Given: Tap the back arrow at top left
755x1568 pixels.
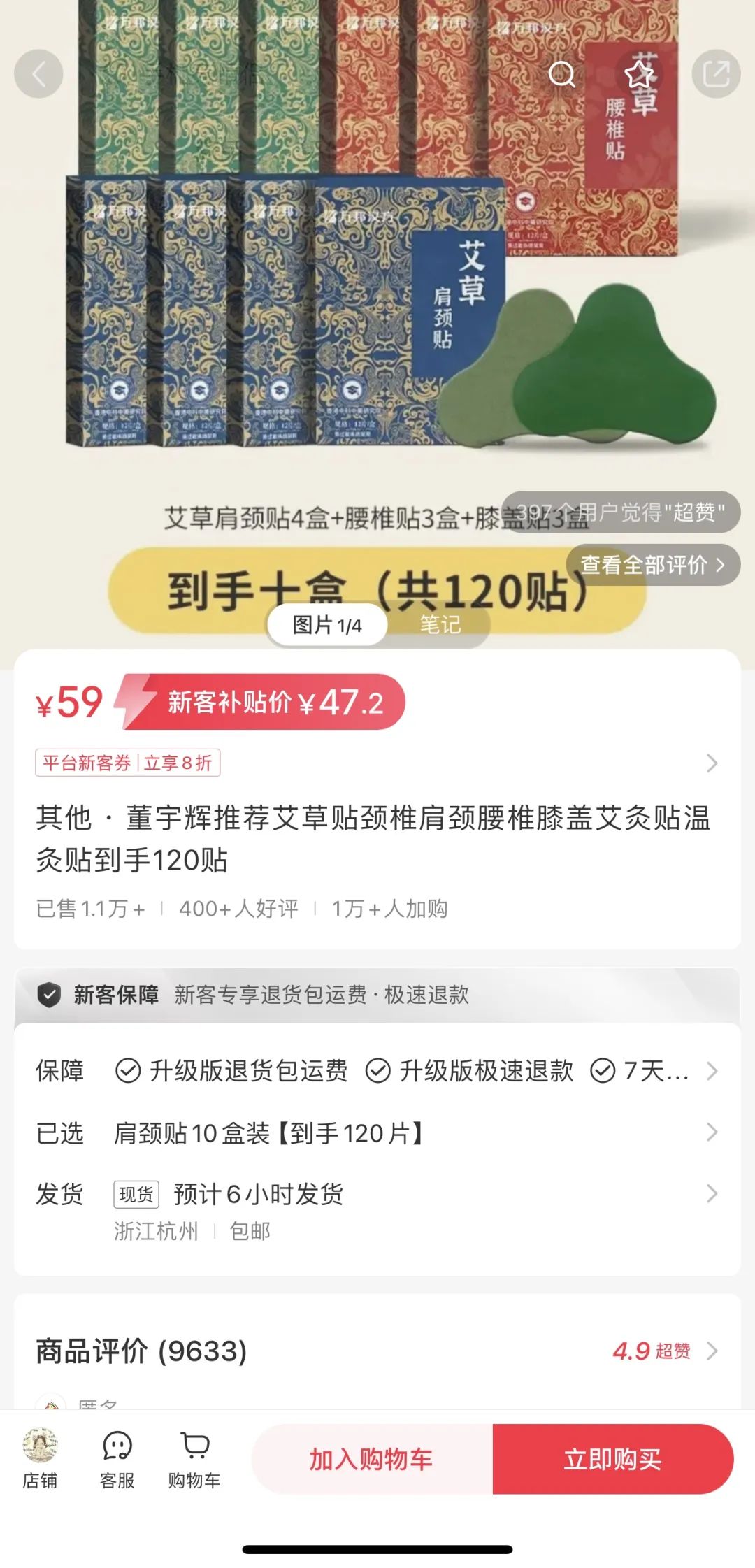Looking at the screenshot, I should (40, 75).
